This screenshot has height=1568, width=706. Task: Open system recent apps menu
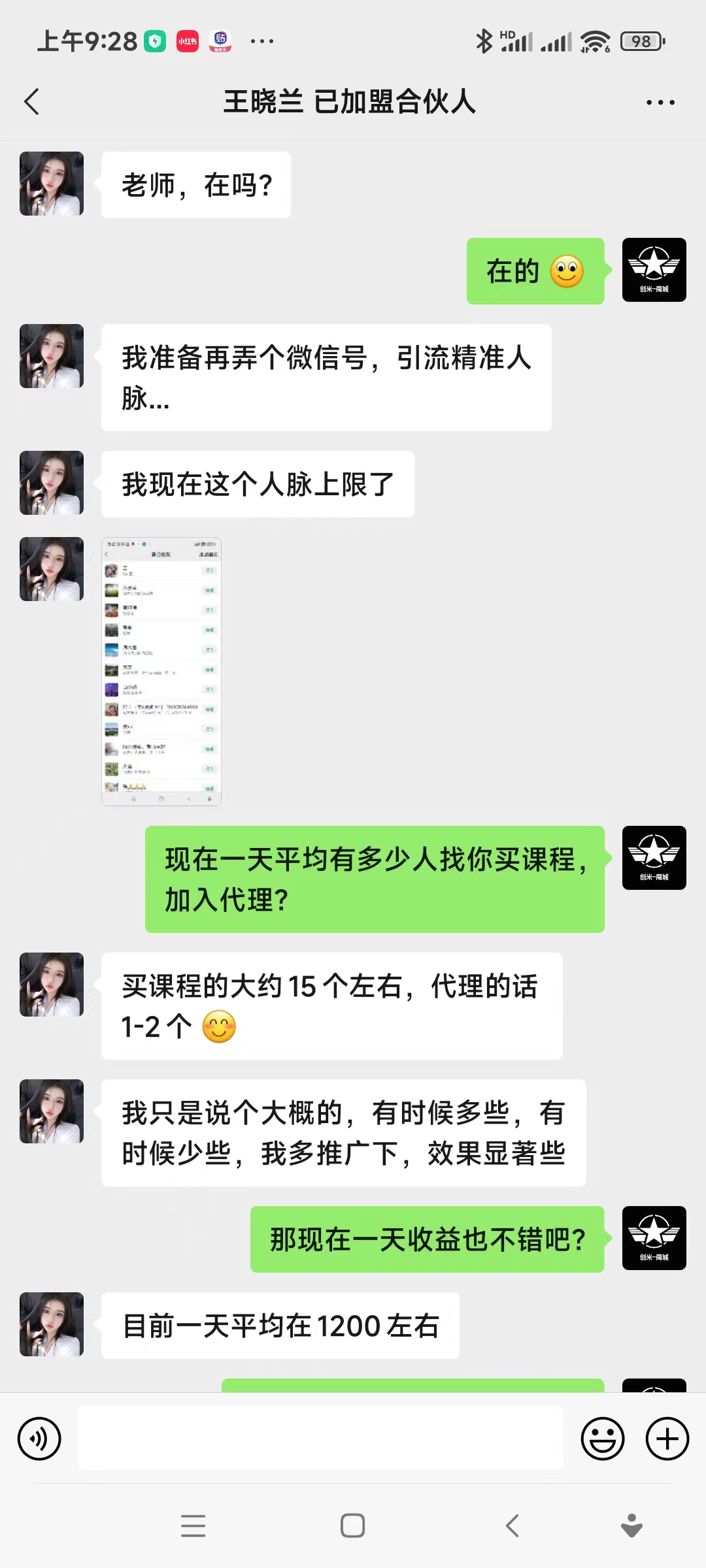pyautogui.click(x=193, y=1526)
